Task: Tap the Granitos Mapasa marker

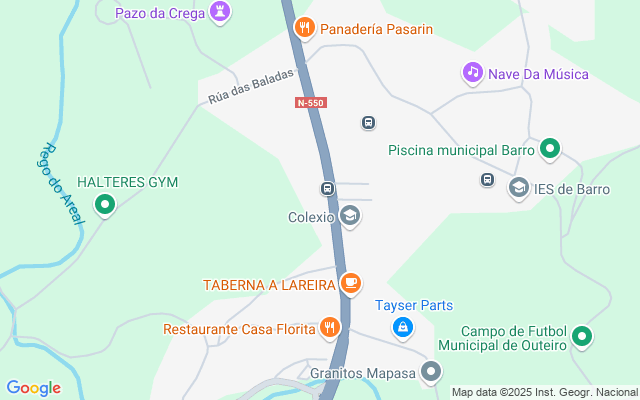Action: 431,373
